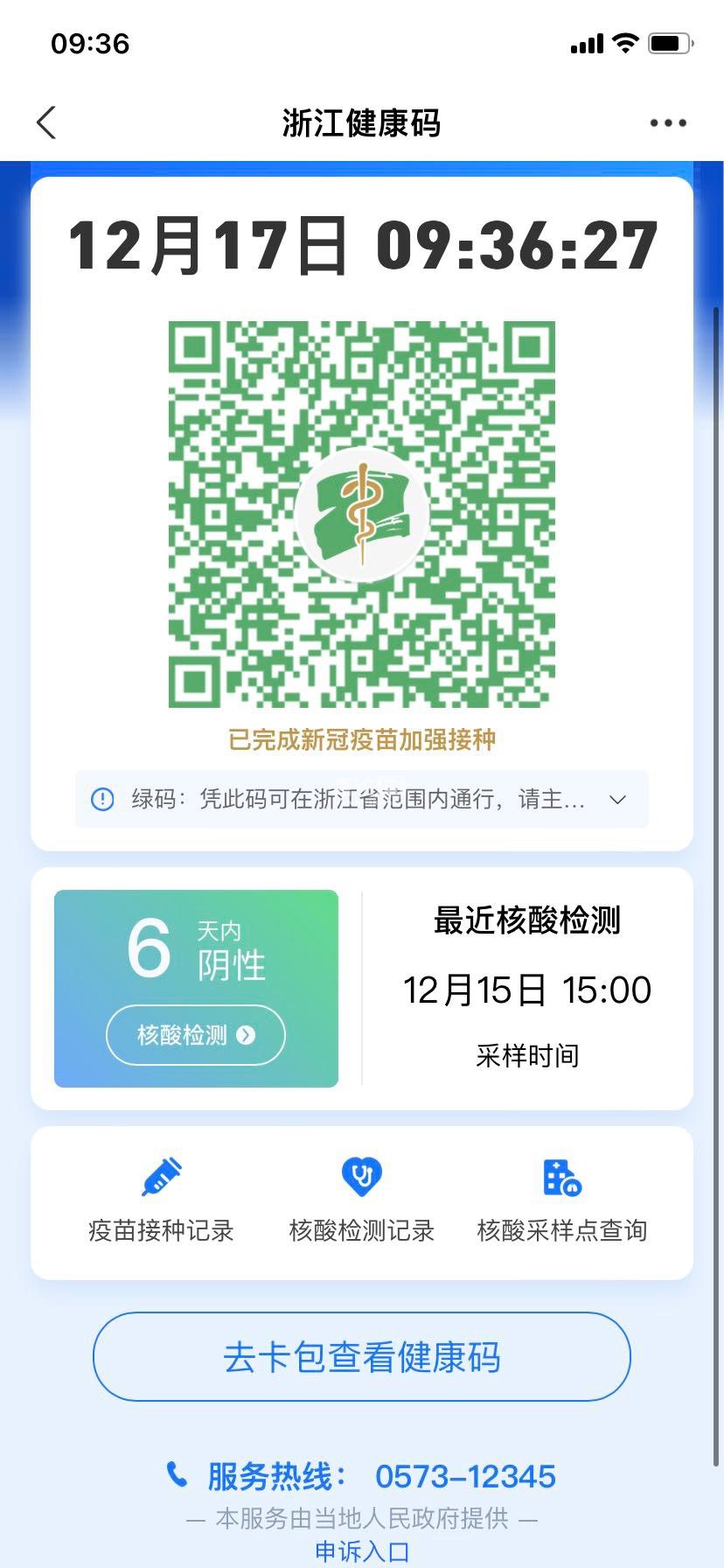Viewport: 724px width, 1568px height.
Task: Expand the 绿码 notice dropdown
Action: point(617,800)
